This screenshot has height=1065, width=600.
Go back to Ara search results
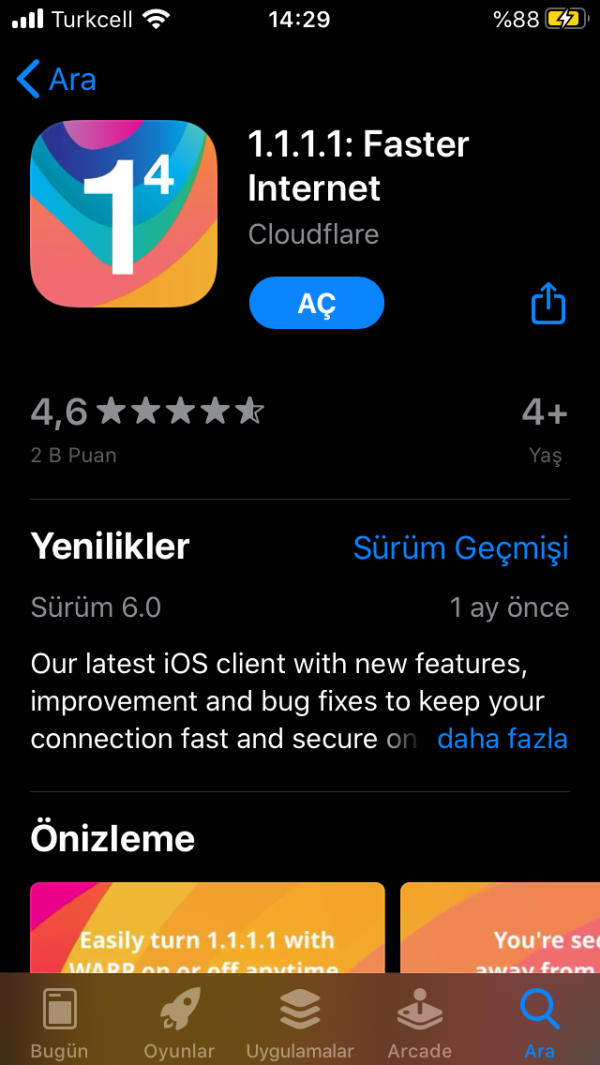(57, 79)
